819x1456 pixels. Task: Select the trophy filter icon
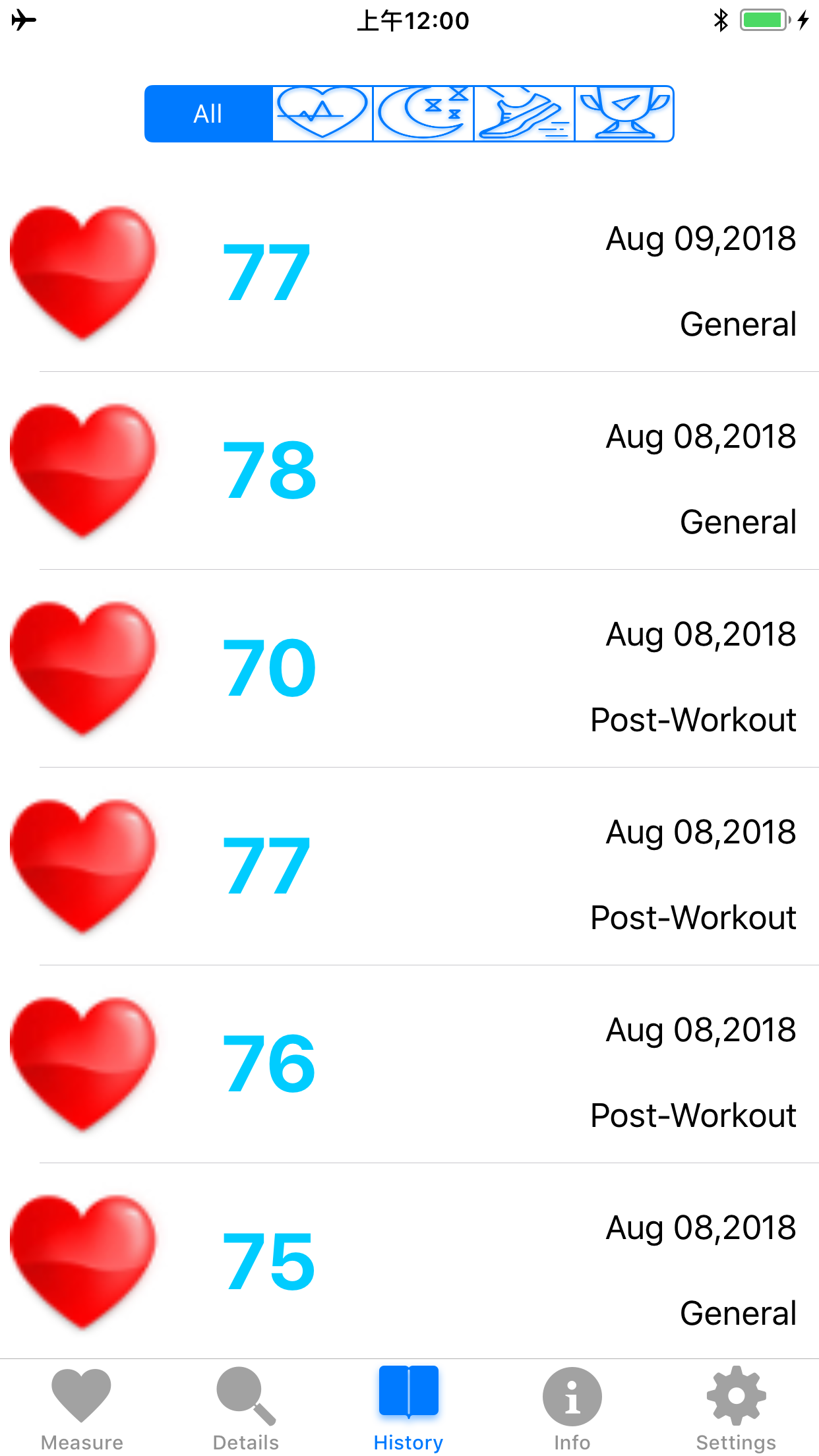coord(625,113)
